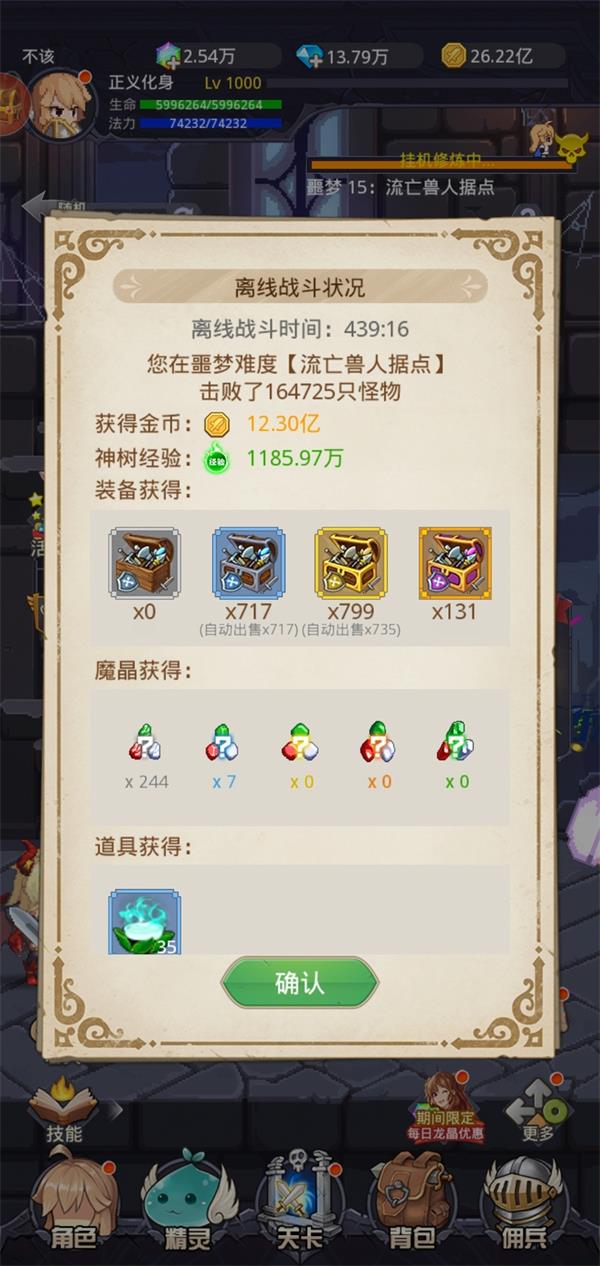Screen dimensions: 600x1266
Task: Open the 技能 skills book
Action: (64, 1112)
